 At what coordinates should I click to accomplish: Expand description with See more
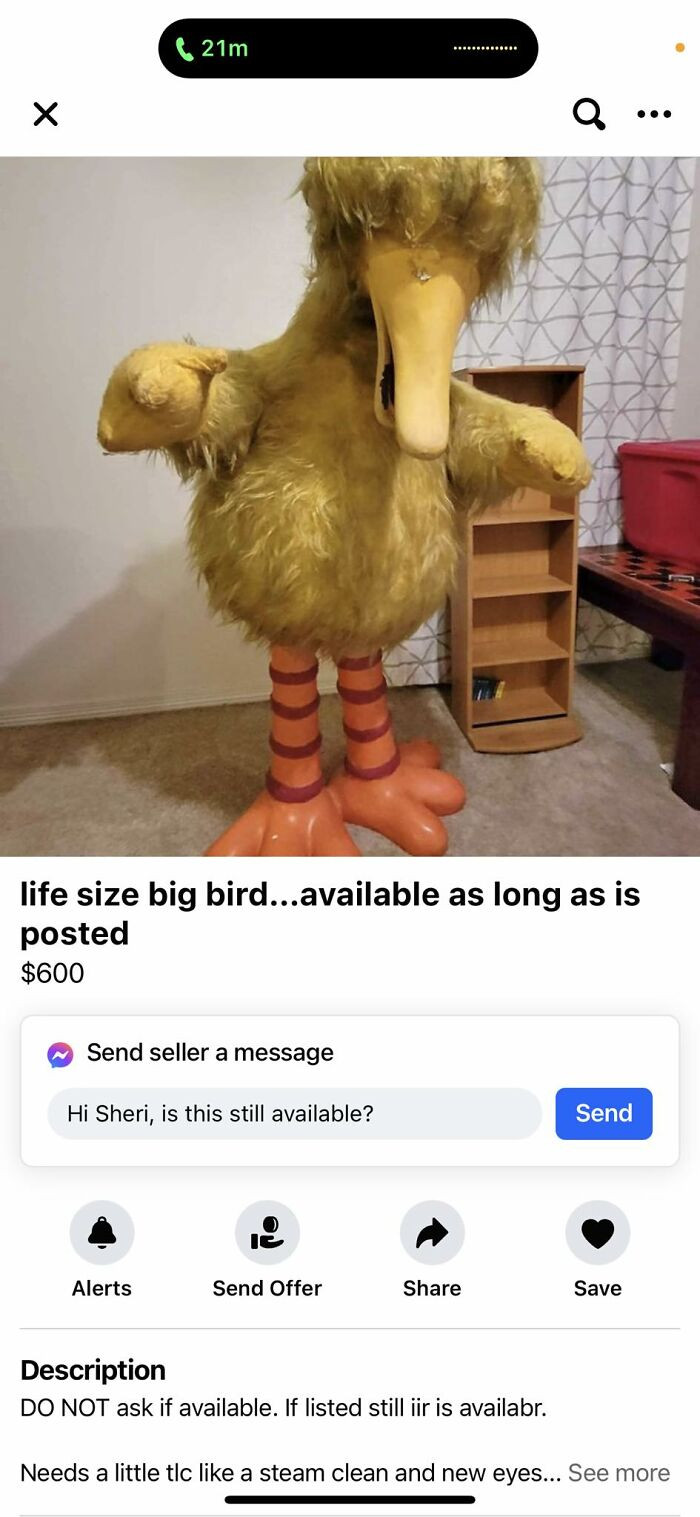(618, 1472)
